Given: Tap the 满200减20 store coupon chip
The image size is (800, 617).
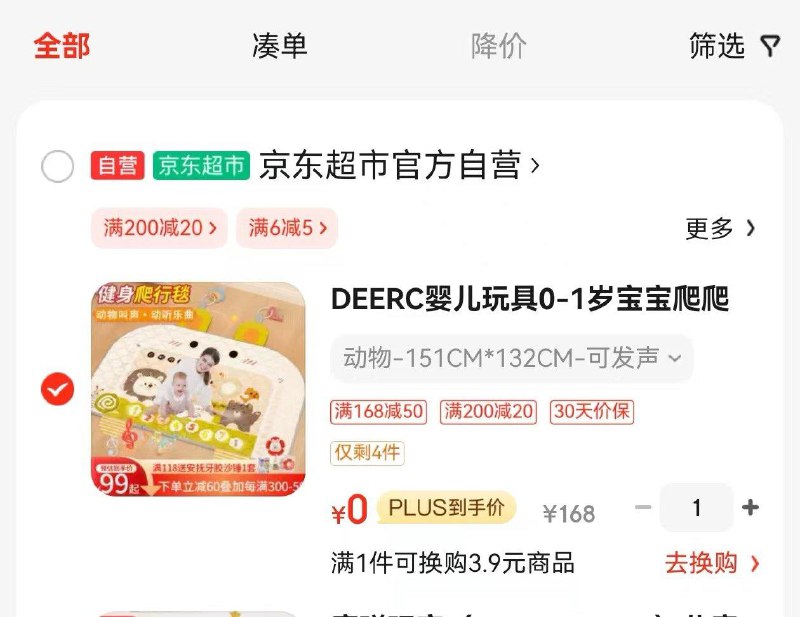Looking at the screenshot, I should [160, 228].
